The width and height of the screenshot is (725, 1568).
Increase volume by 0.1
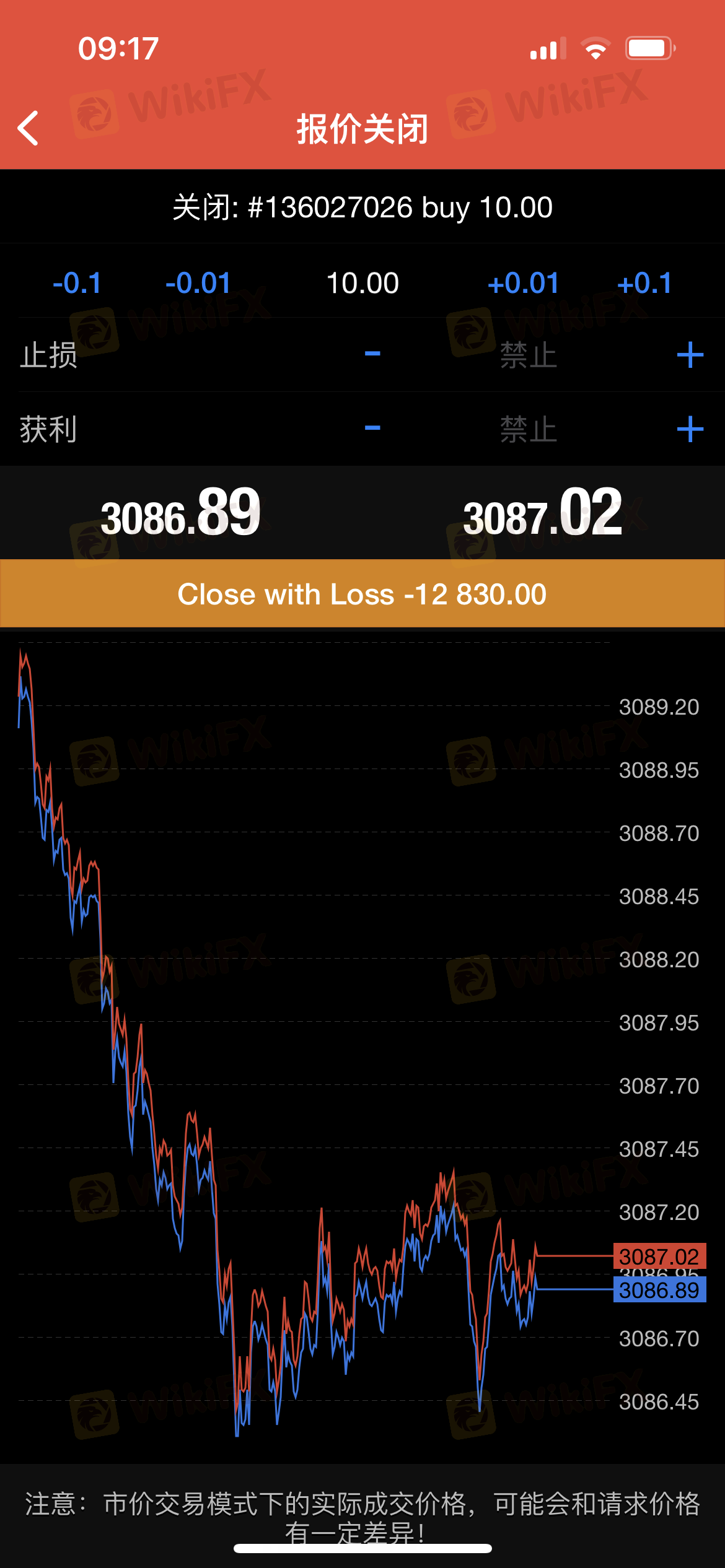[x=644, y=284]
